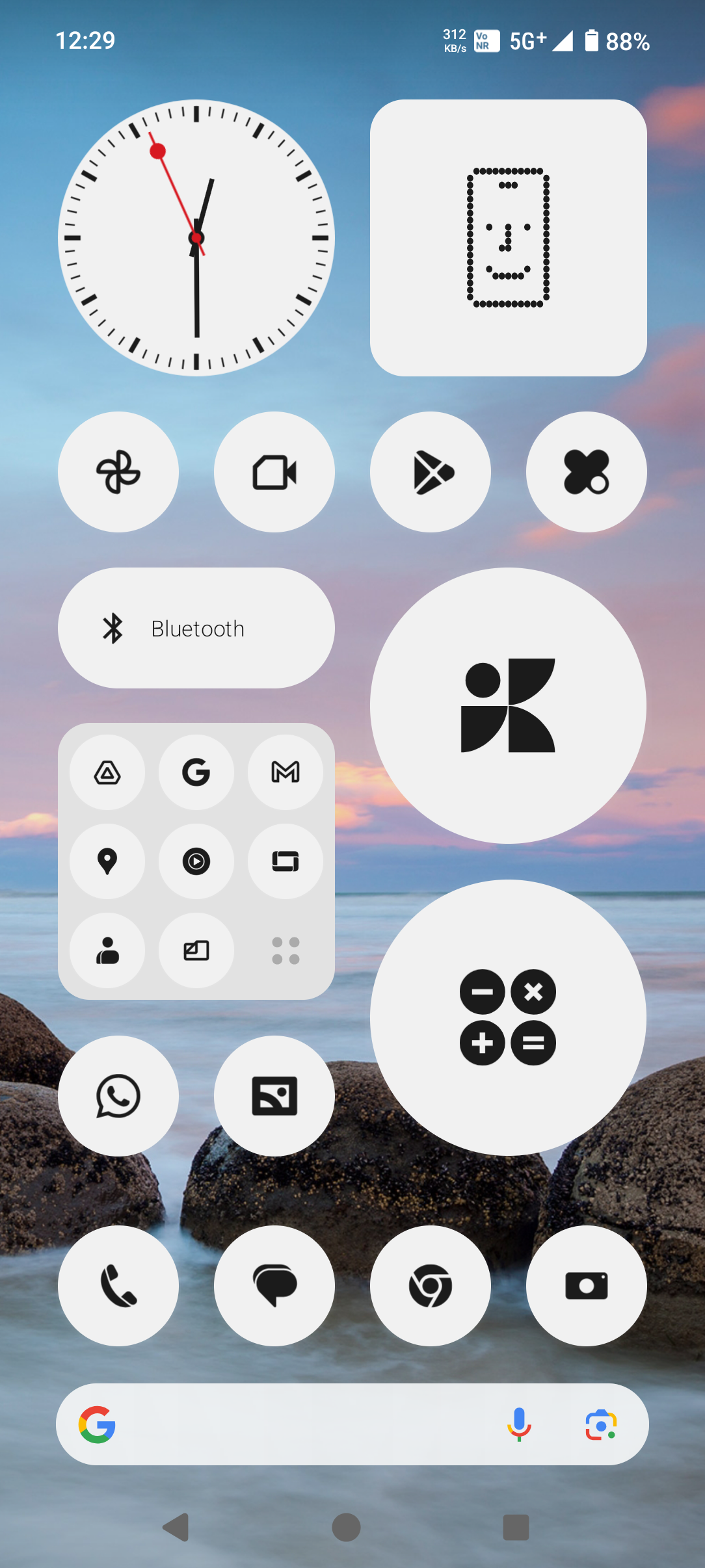This screenshot has height=1568, width=705.
Task: Launch Chrome browser
Action: (431, 1286)
